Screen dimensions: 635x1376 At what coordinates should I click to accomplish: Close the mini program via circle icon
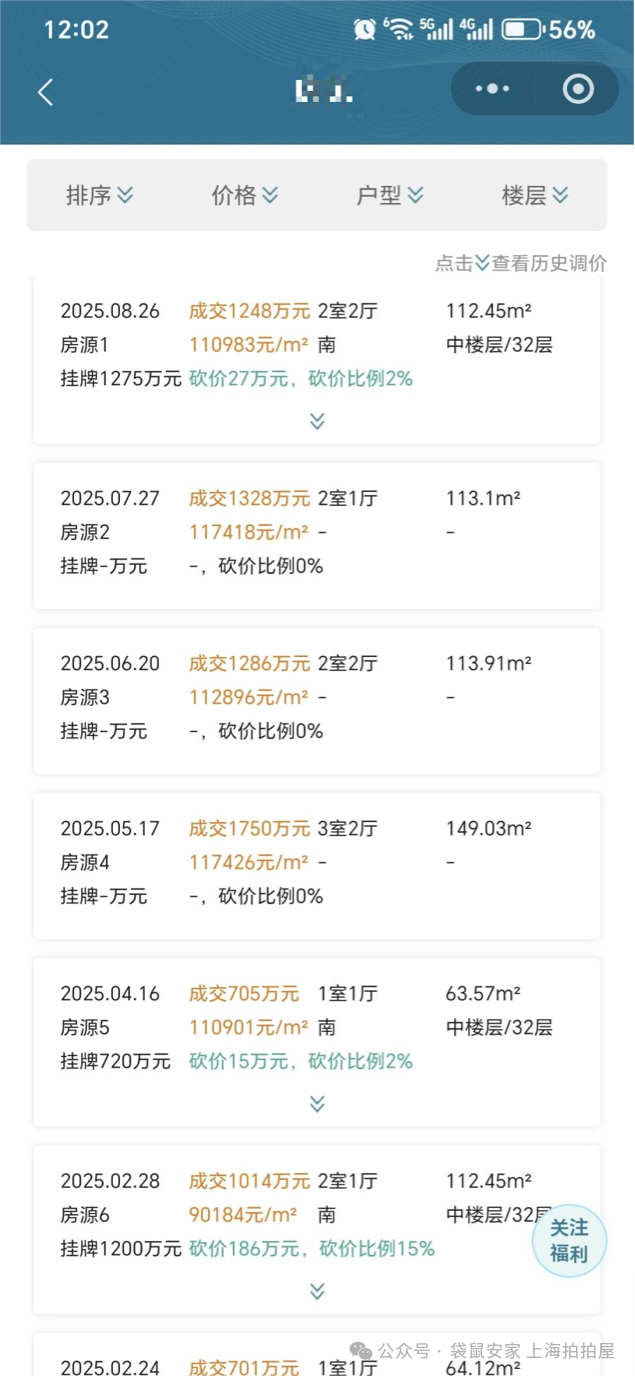click(578, 89)
